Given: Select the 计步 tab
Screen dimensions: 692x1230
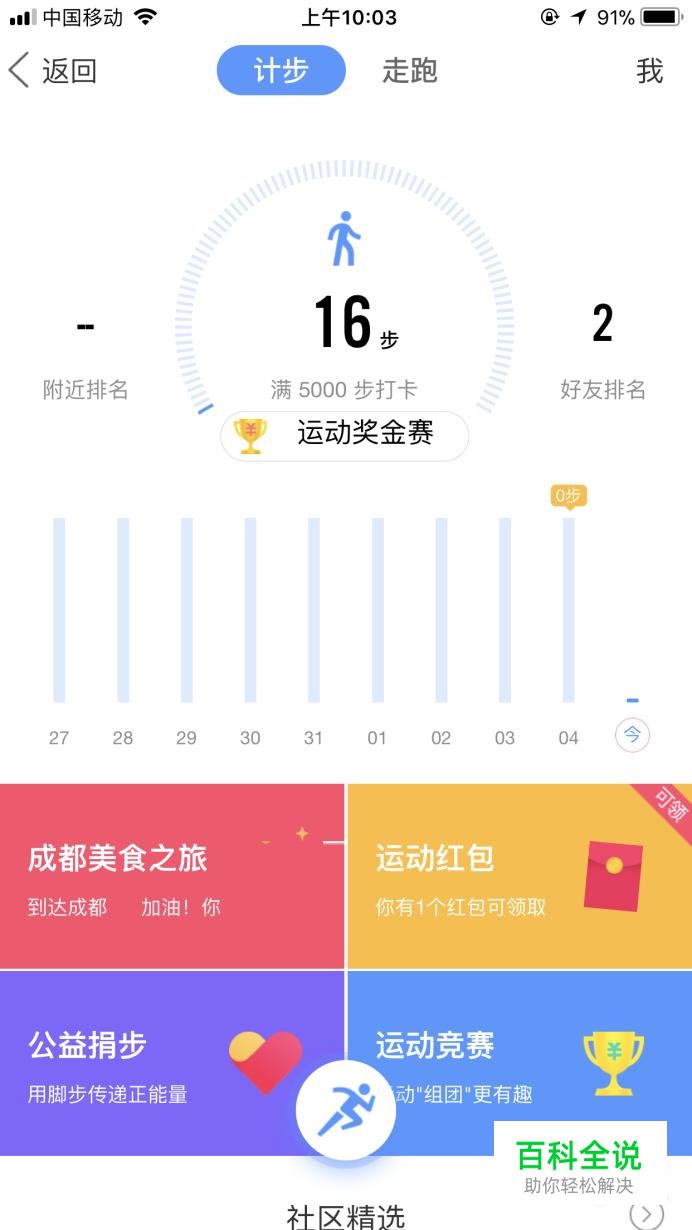Looking at the screenshot, I should (281, 70).
